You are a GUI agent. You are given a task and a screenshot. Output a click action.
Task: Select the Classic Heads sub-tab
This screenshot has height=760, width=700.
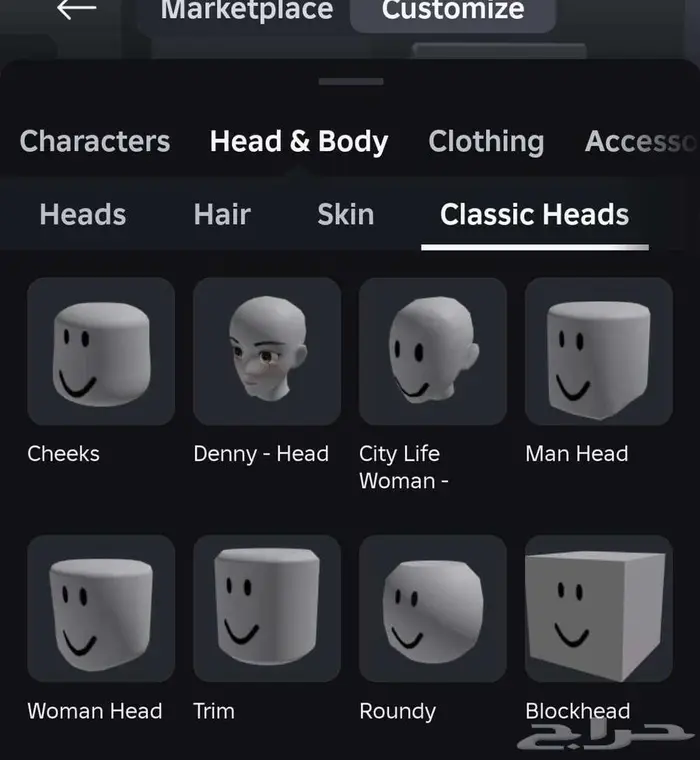pyautogui.click(x=534, y=214)
